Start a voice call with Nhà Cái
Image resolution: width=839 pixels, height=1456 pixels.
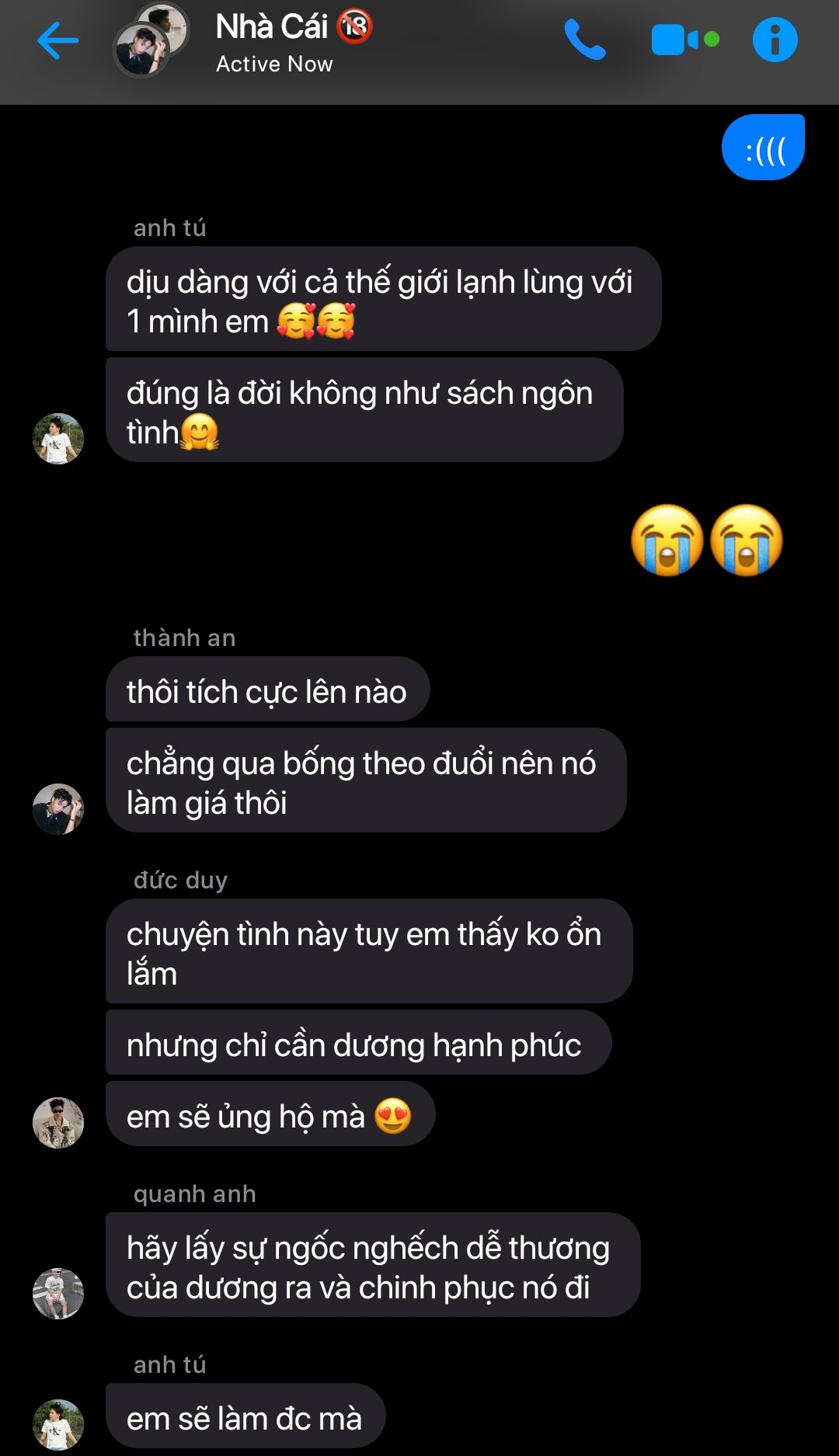(584, 40)
